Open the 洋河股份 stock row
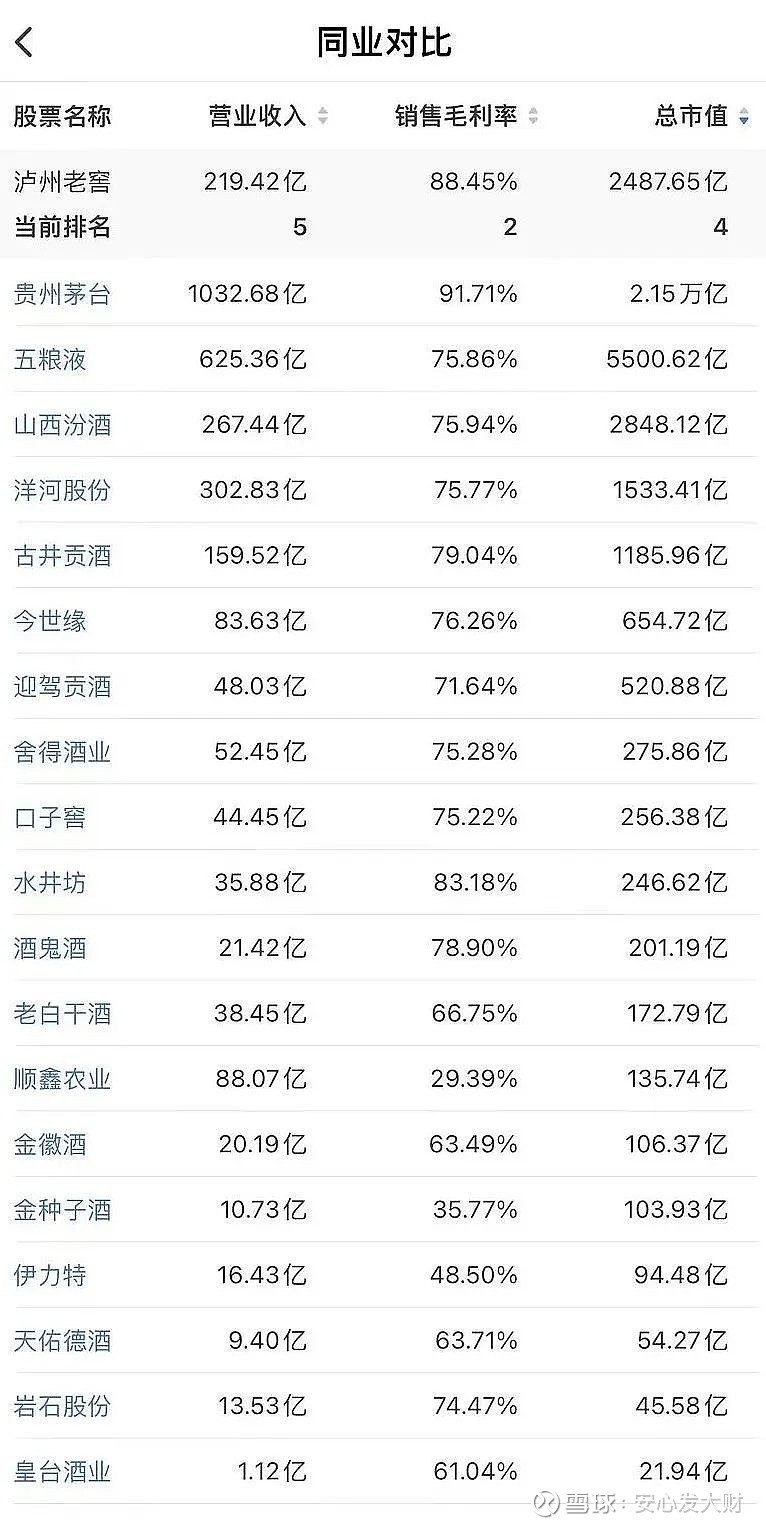766x1527 pixels. point(383,490)
